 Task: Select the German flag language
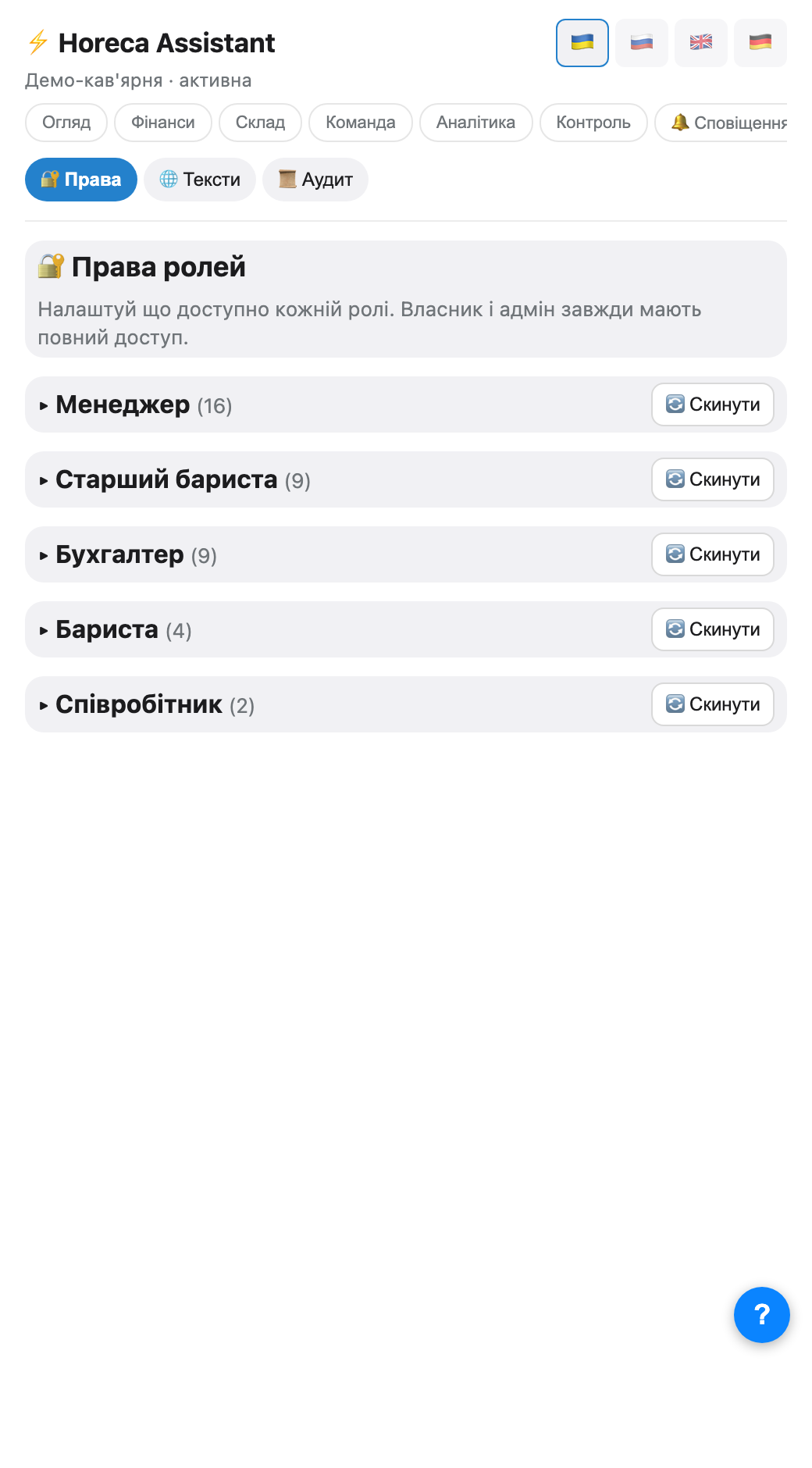[760, 43]
